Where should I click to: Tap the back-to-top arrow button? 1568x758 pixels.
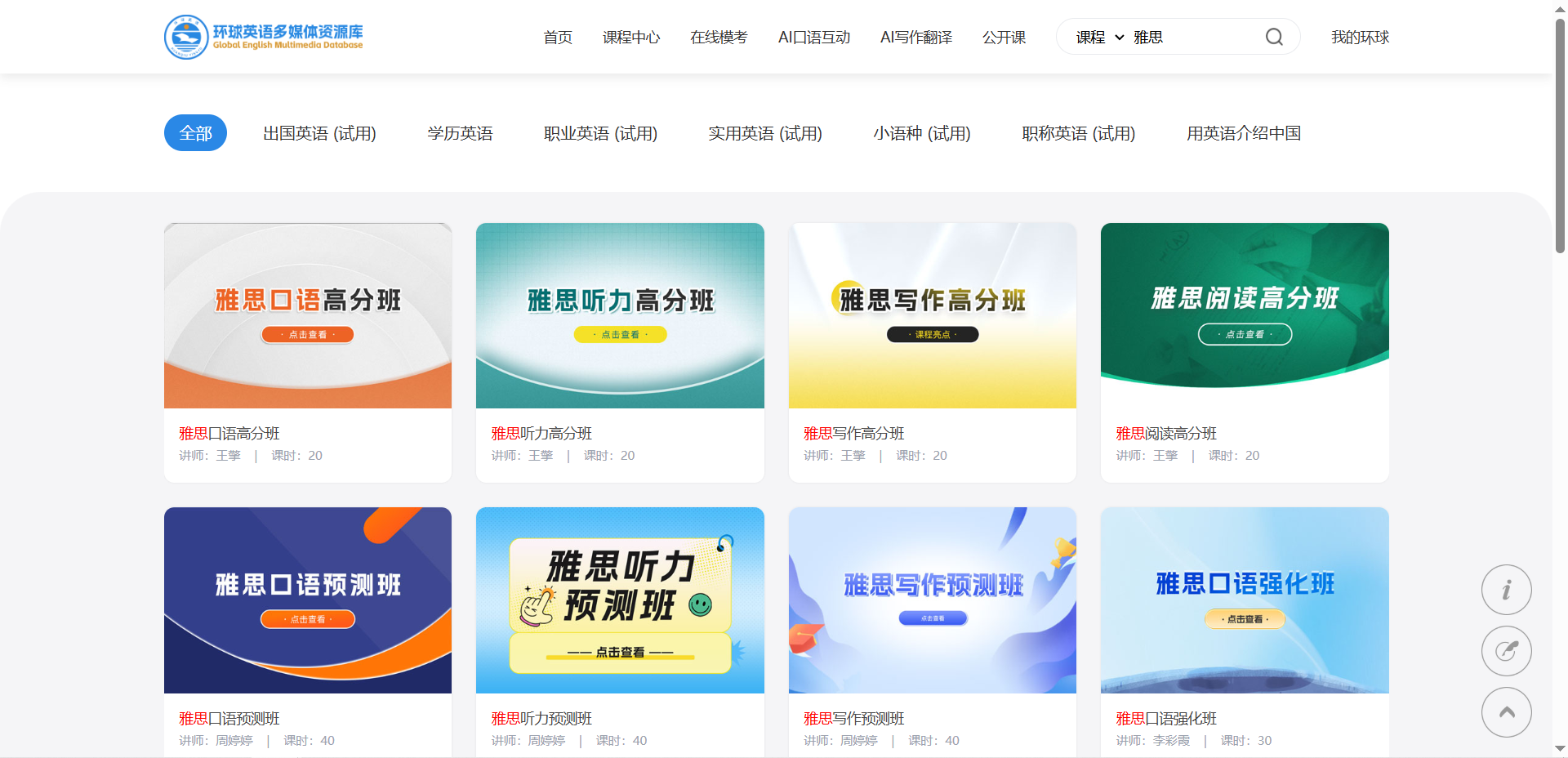(x=1506, y=712)
